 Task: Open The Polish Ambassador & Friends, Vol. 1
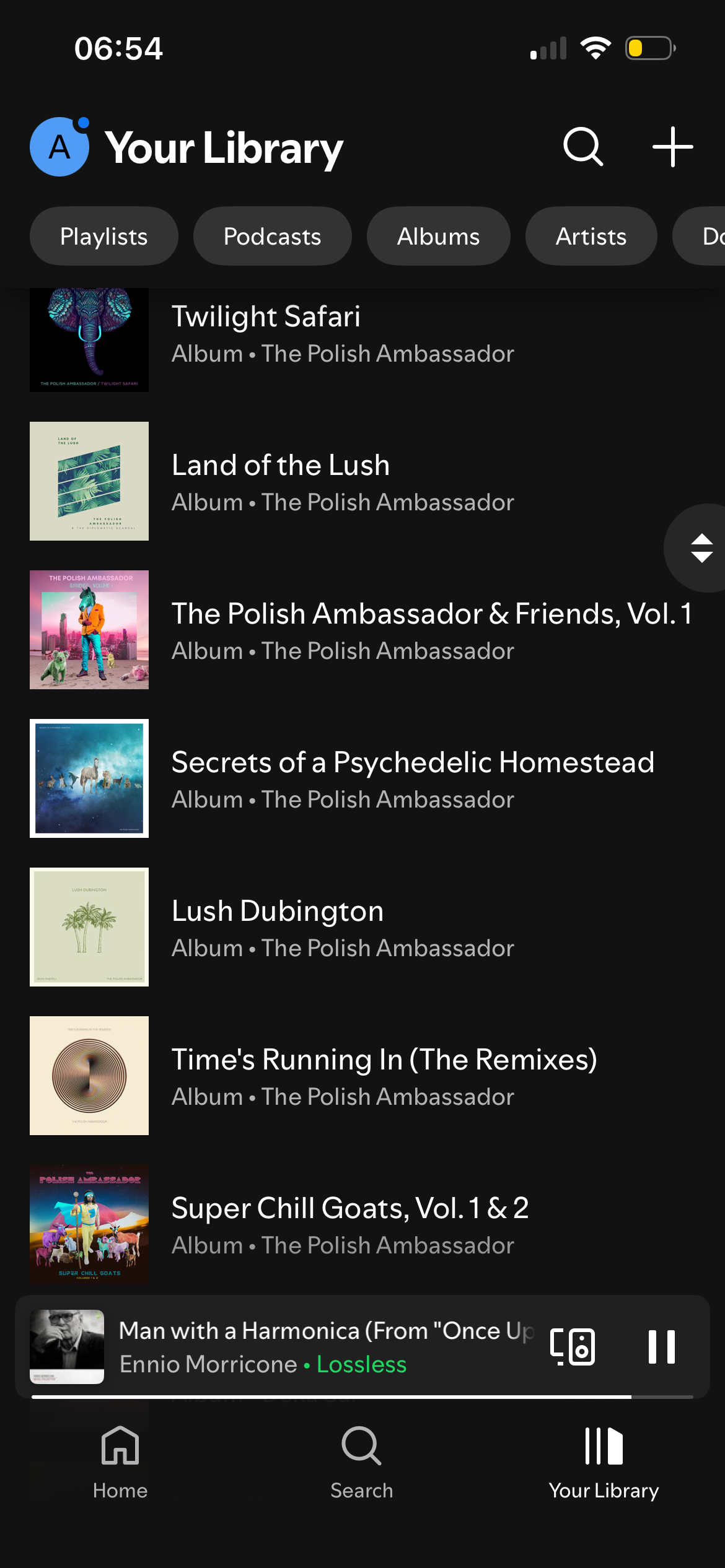[x=372, y=630]
